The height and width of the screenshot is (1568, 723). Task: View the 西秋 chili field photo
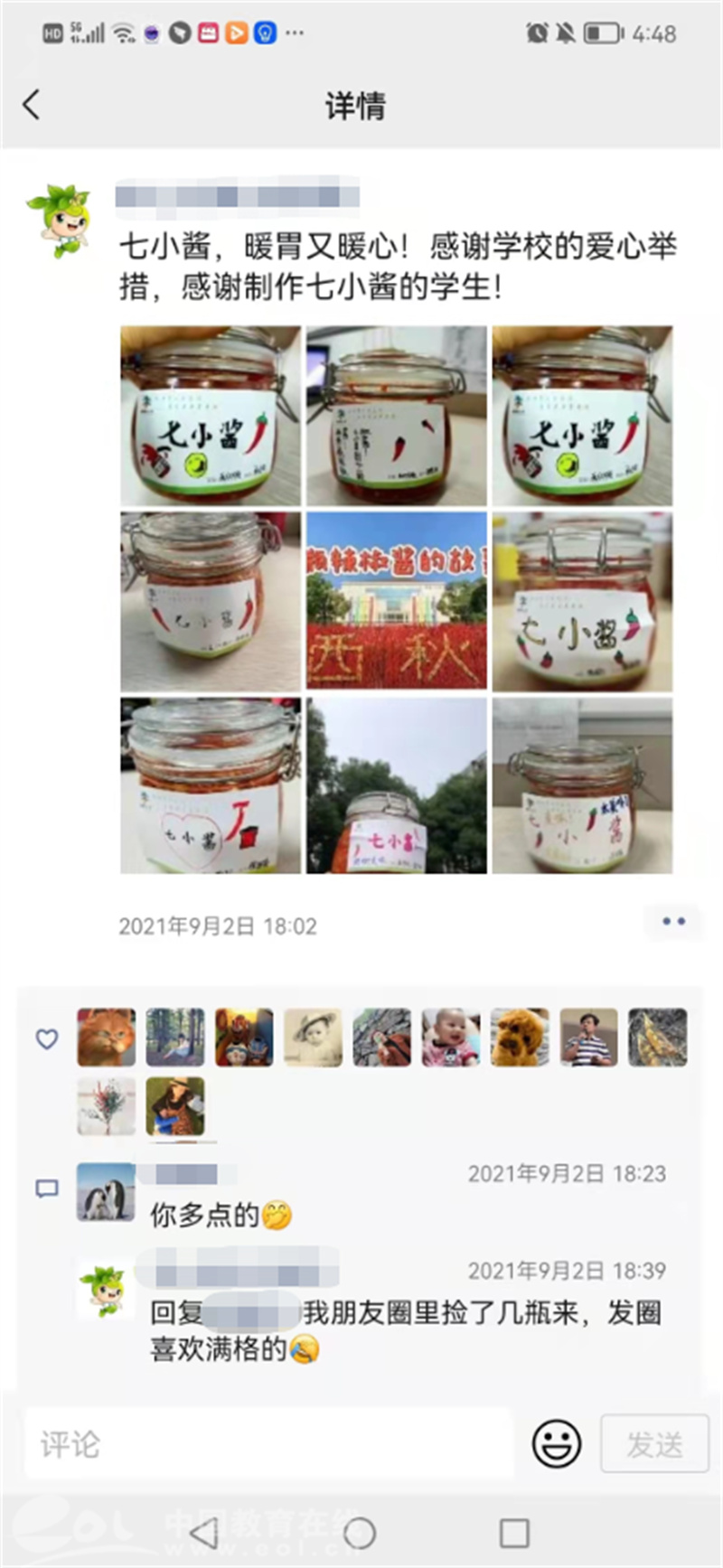coord(396,601)
